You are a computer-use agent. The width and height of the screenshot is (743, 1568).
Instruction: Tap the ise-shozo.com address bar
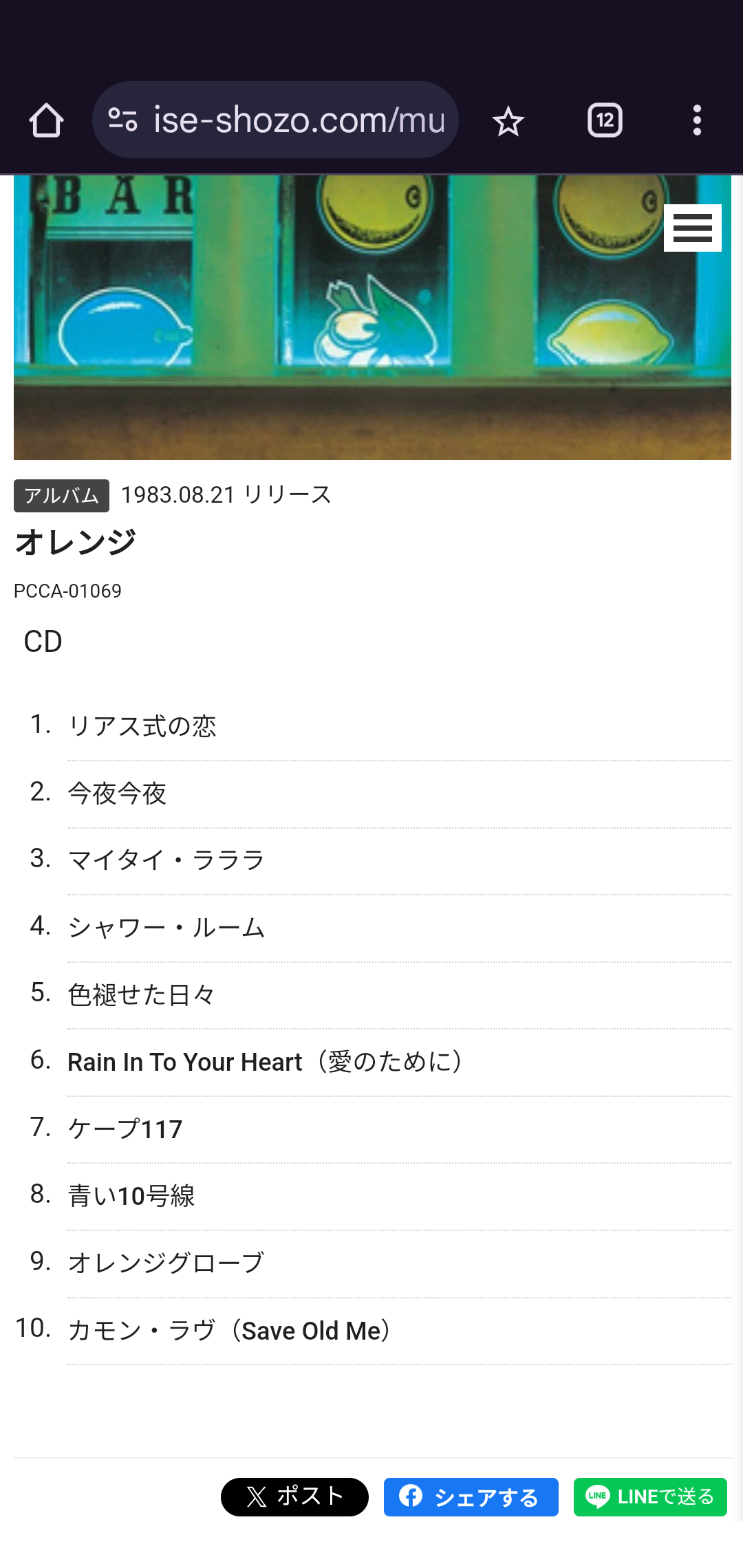299,120
